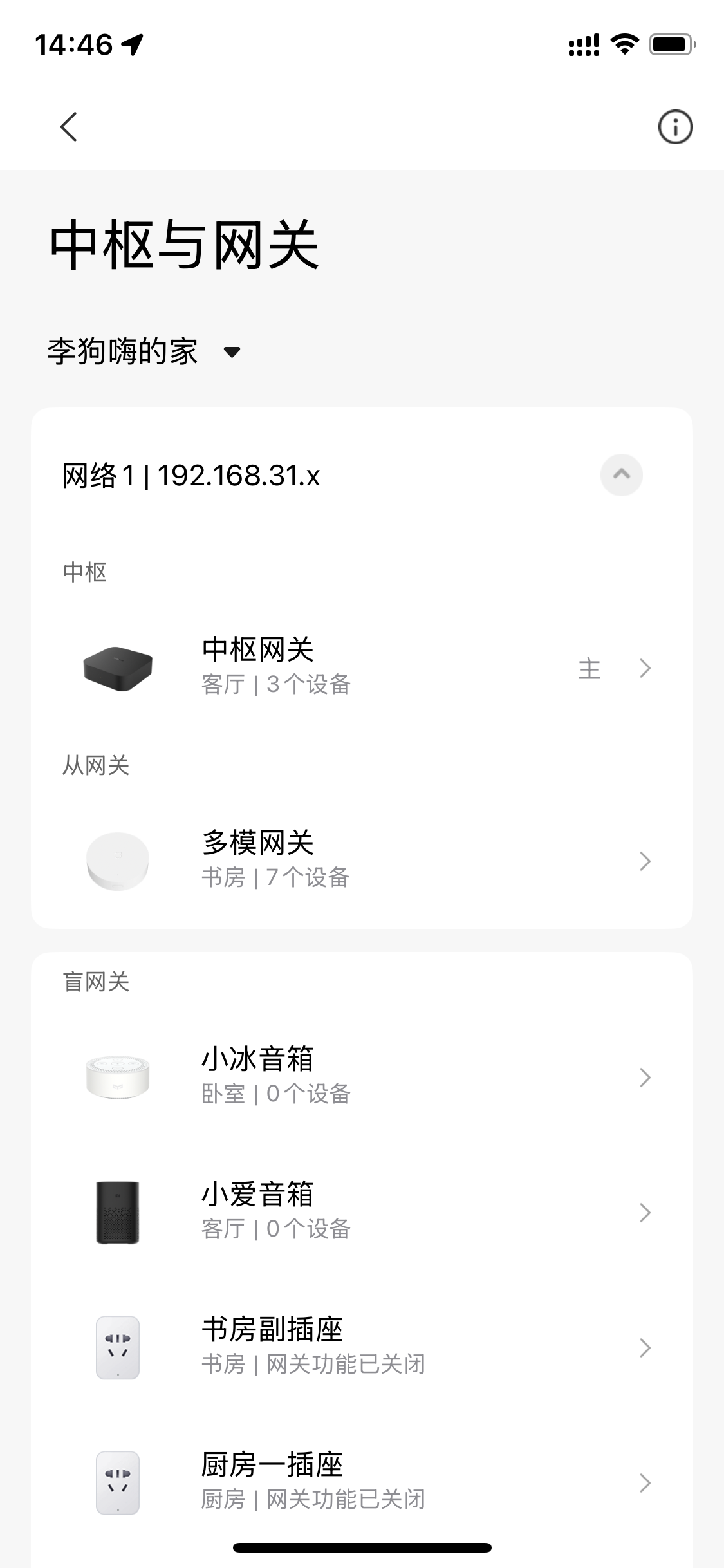The width and height of the screenshot is (724, 1568).
Task: Open 多模网关 gateway in 书房
Action: pyautogui.click(x=362, y=860)
